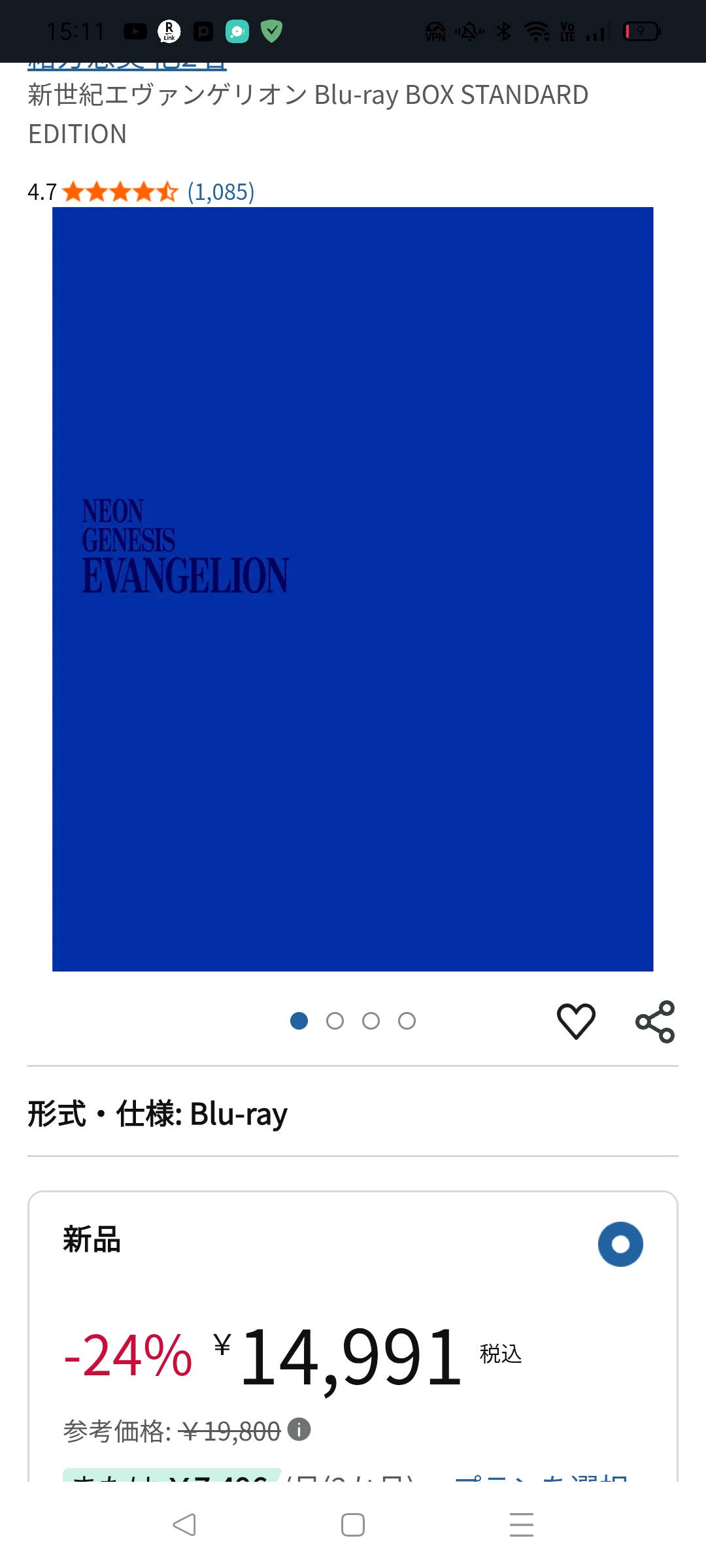Add this item to wish list heart
Image resolution: width=706 pixels, height=1568 pixels.
pyautogui.click(x=576, y=1021)
